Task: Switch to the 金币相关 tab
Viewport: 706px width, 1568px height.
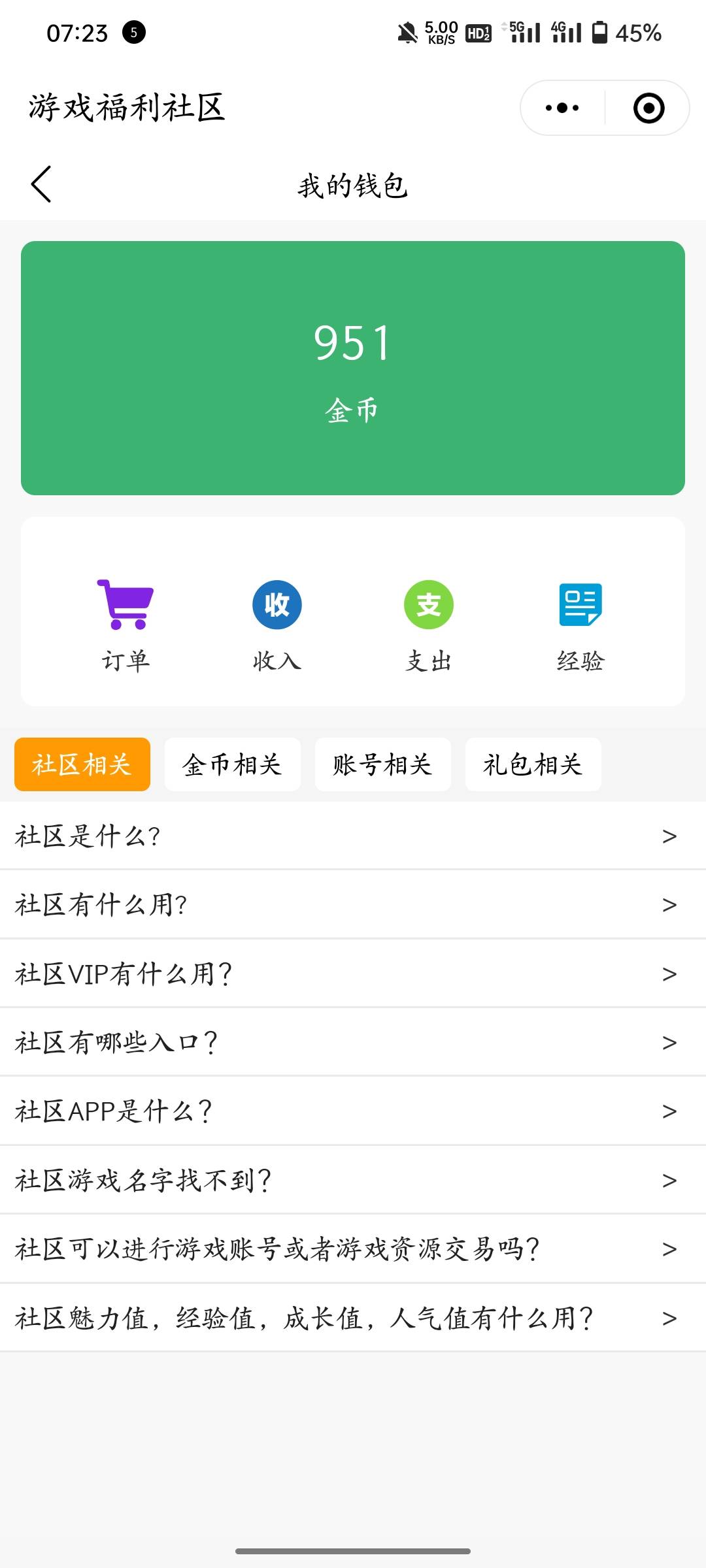Action: (x=233, y=764)
